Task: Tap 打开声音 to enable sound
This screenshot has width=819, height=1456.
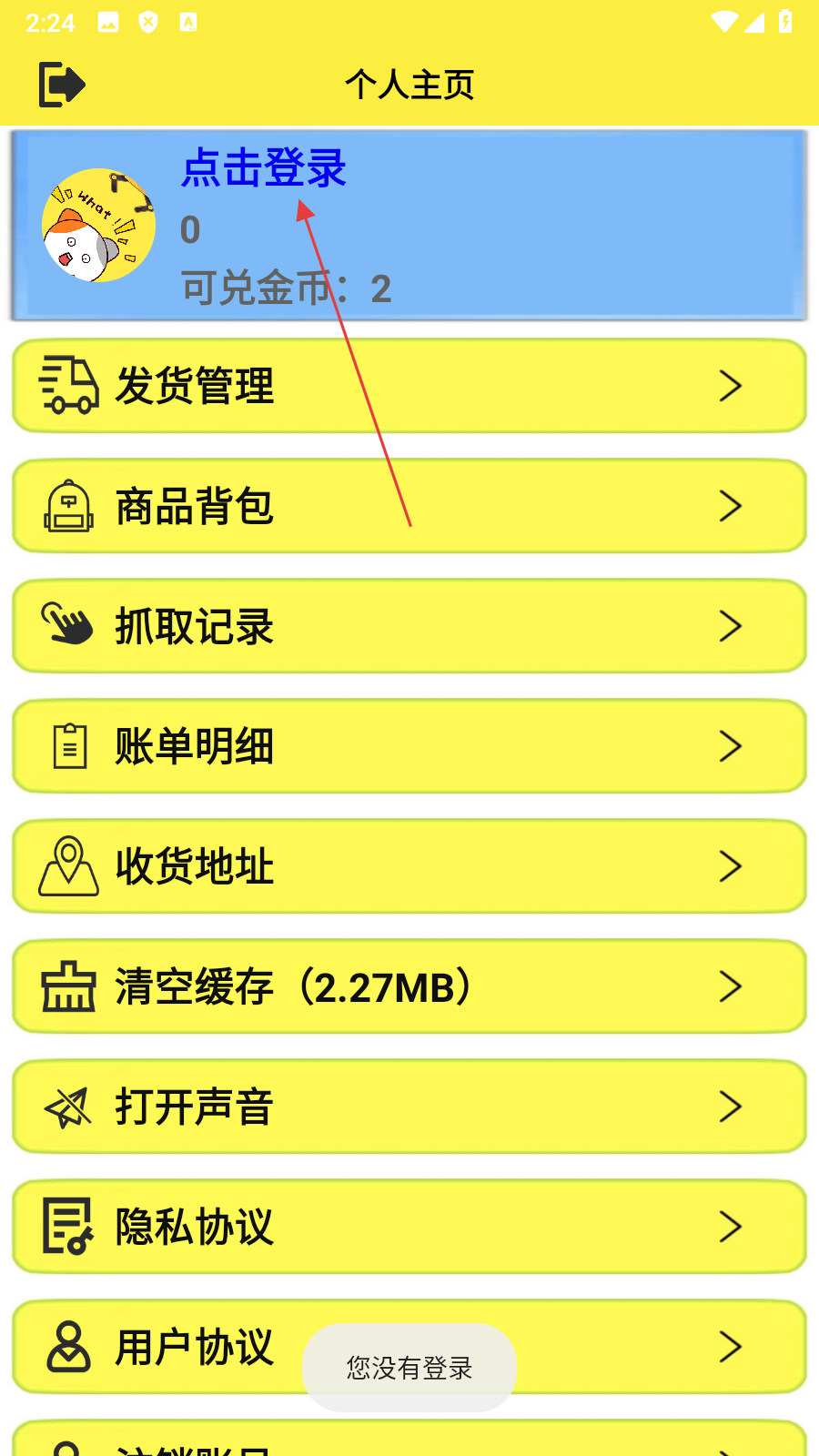Action: point(409,1107)
